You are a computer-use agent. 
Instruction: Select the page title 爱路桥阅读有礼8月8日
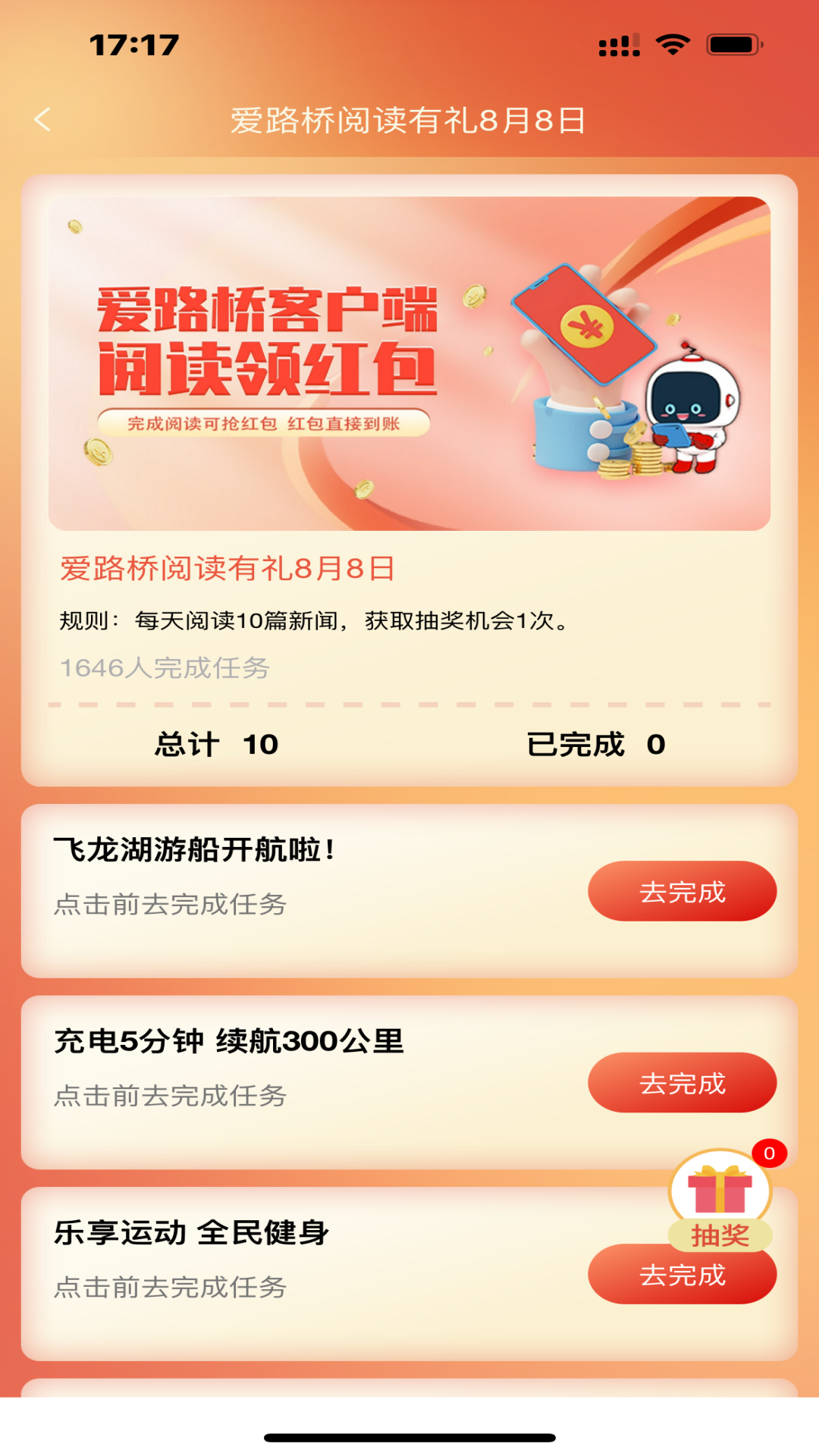[x=409, y=119]
